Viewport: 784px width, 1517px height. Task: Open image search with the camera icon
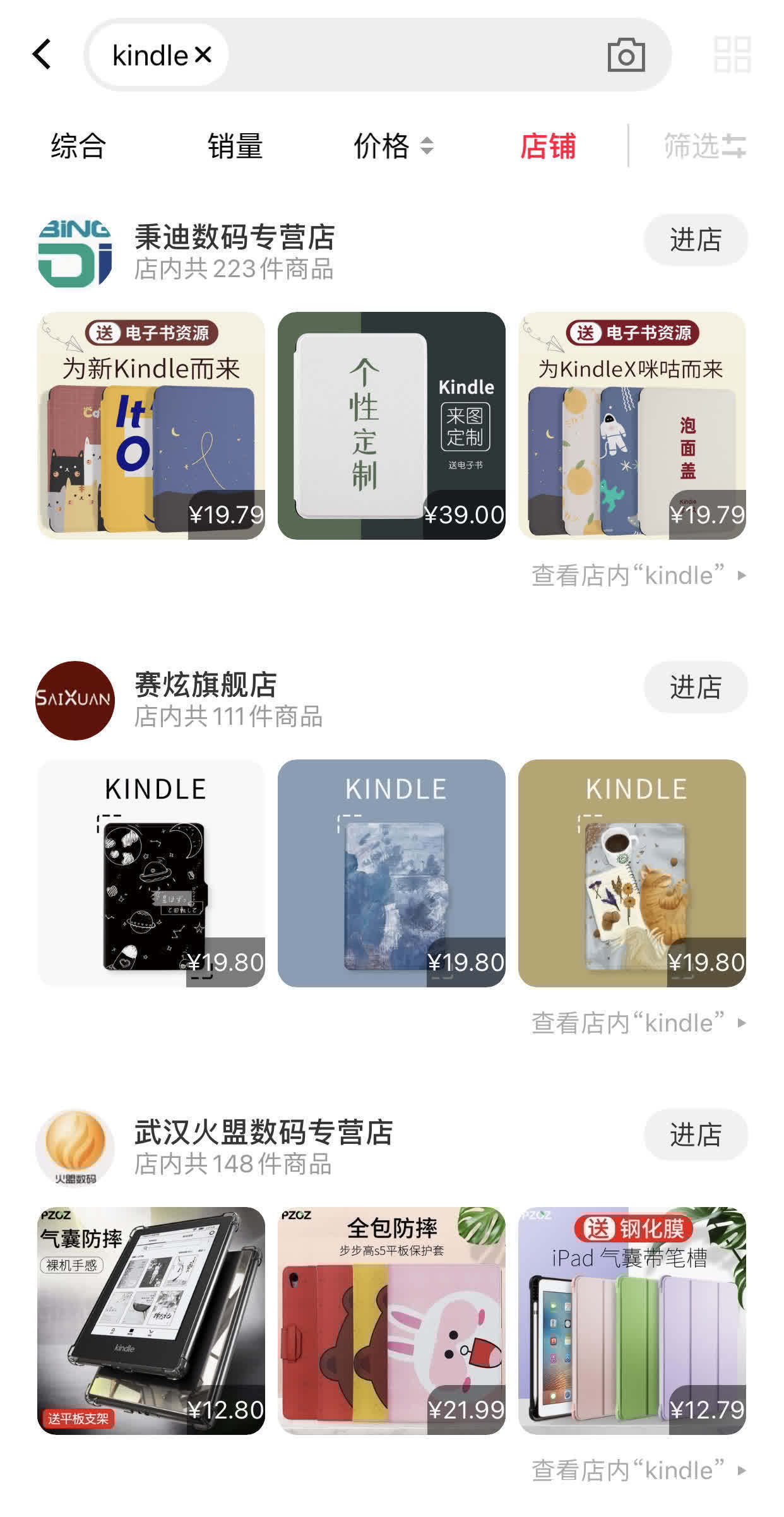[x=624, y=56]
